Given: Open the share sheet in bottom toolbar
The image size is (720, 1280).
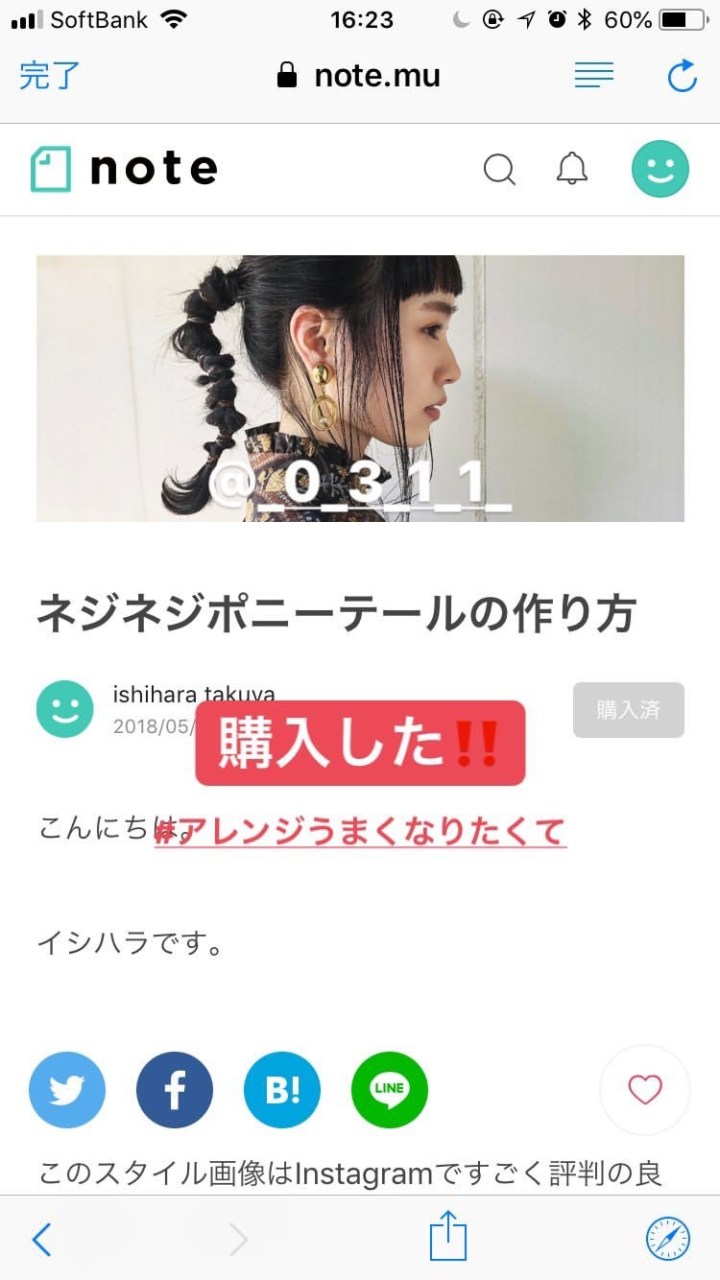Looking at the screenshot, I should 448,1237.
